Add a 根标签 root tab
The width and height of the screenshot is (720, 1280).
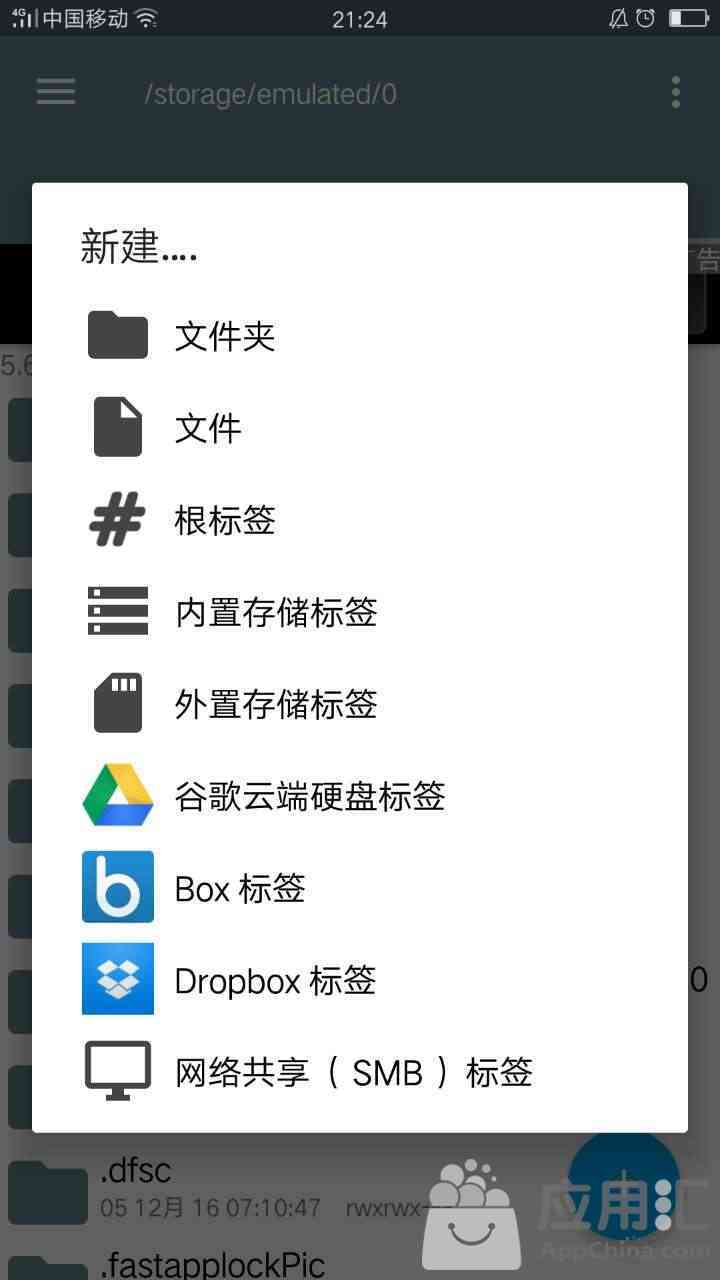360,520
